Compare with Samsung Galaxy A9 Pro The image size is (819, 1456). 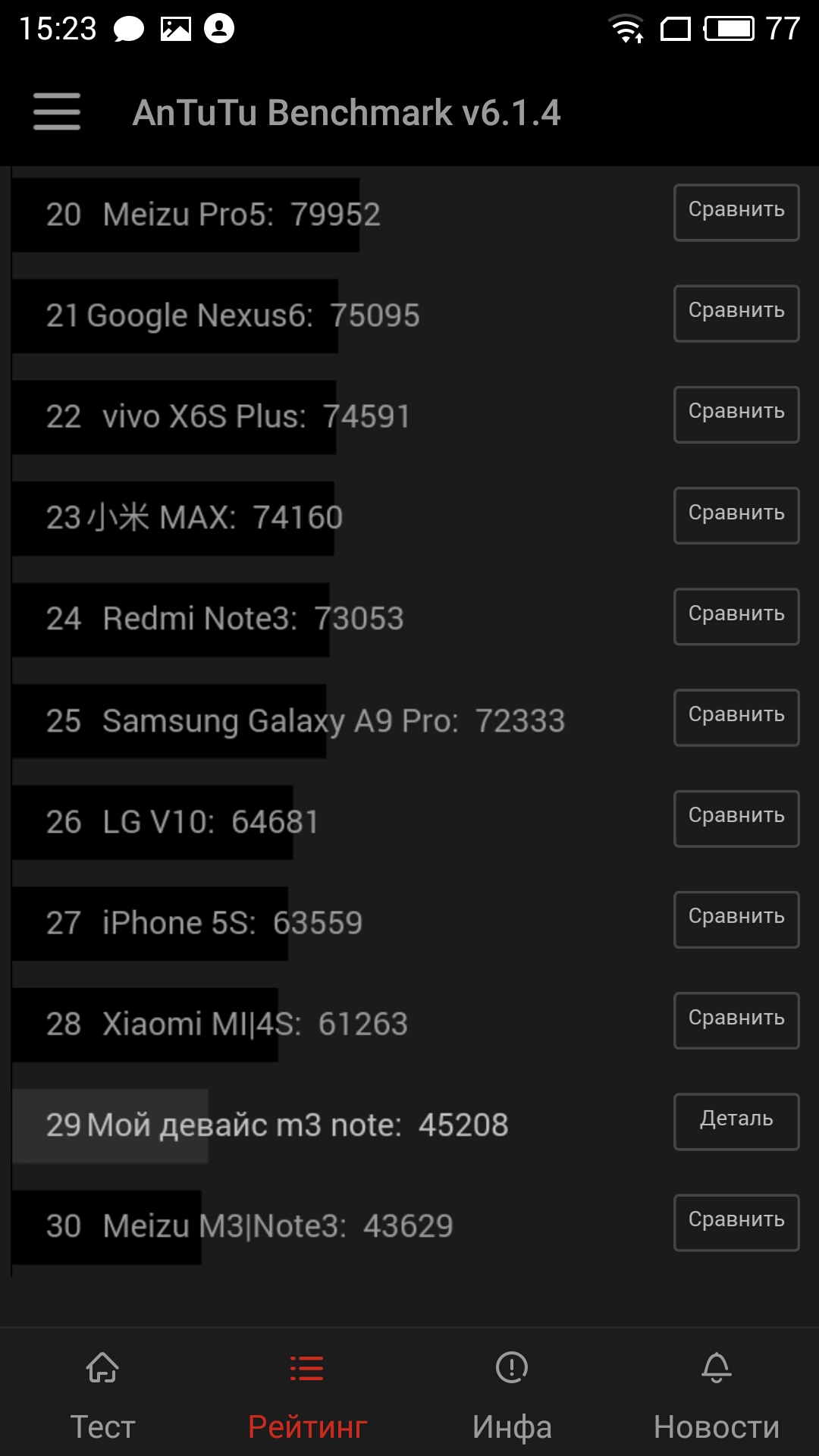tap(736, 717)
